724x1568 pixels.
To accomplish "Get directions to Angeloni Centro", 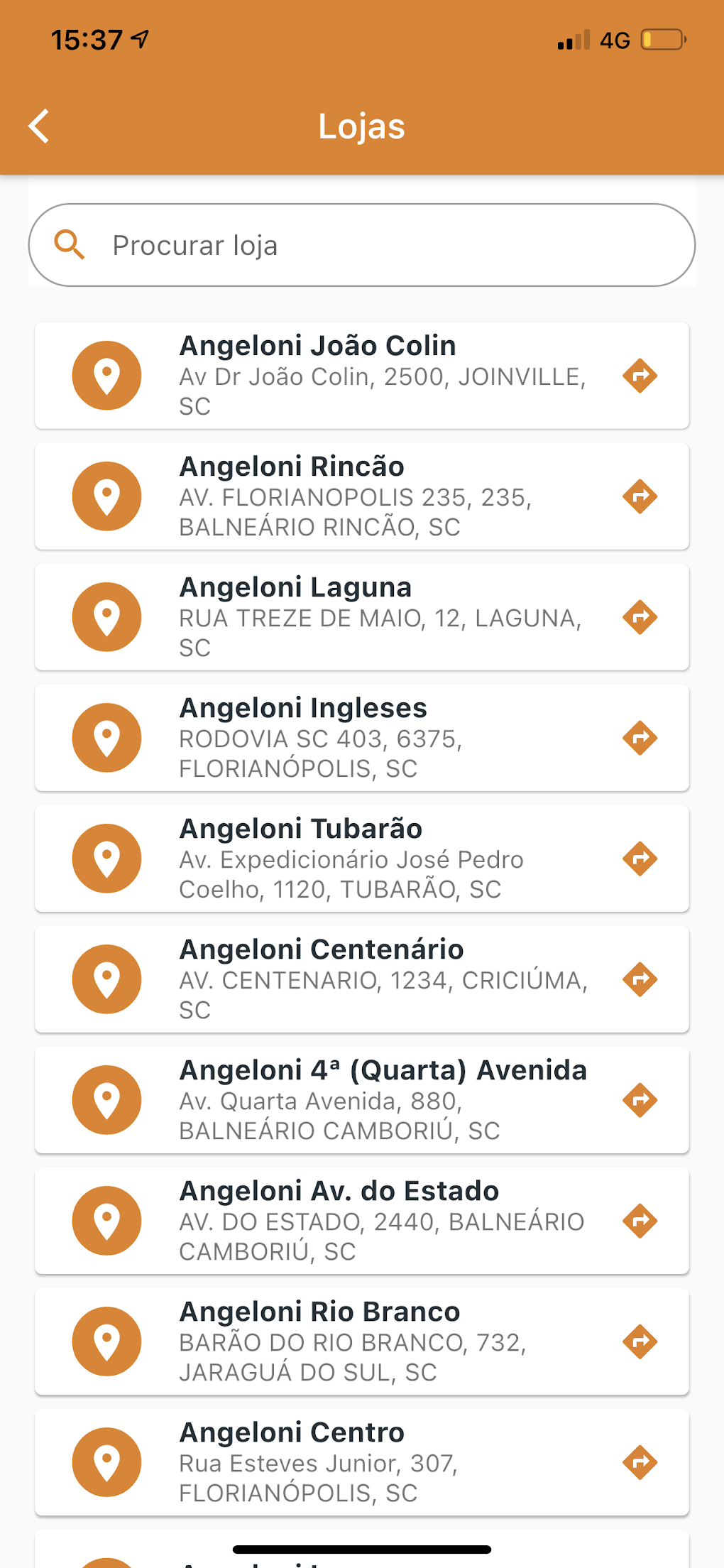I will 640,1462.
